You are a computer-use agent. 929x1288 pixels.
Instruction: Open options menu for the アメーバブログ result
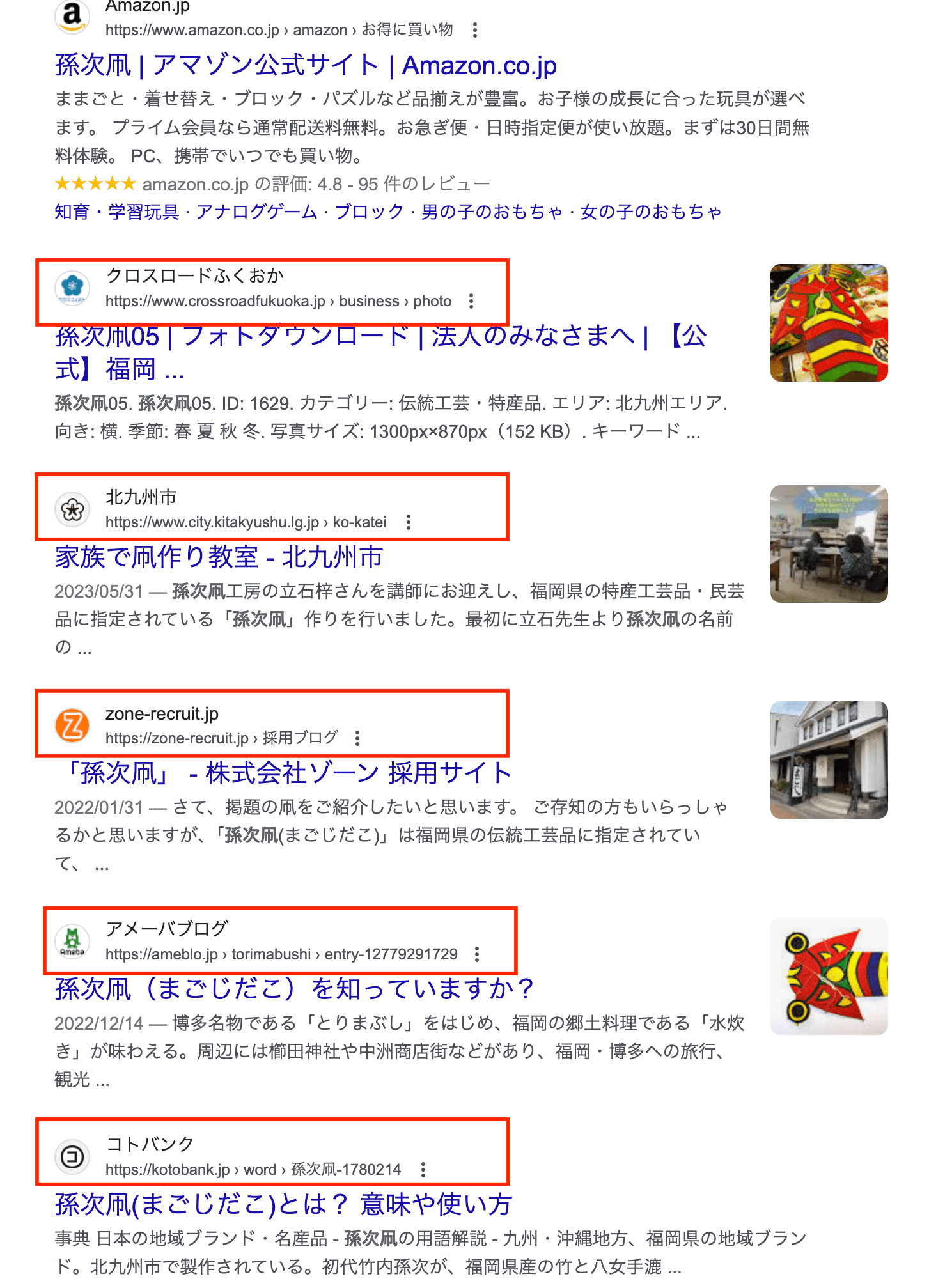tap(478, 954)
